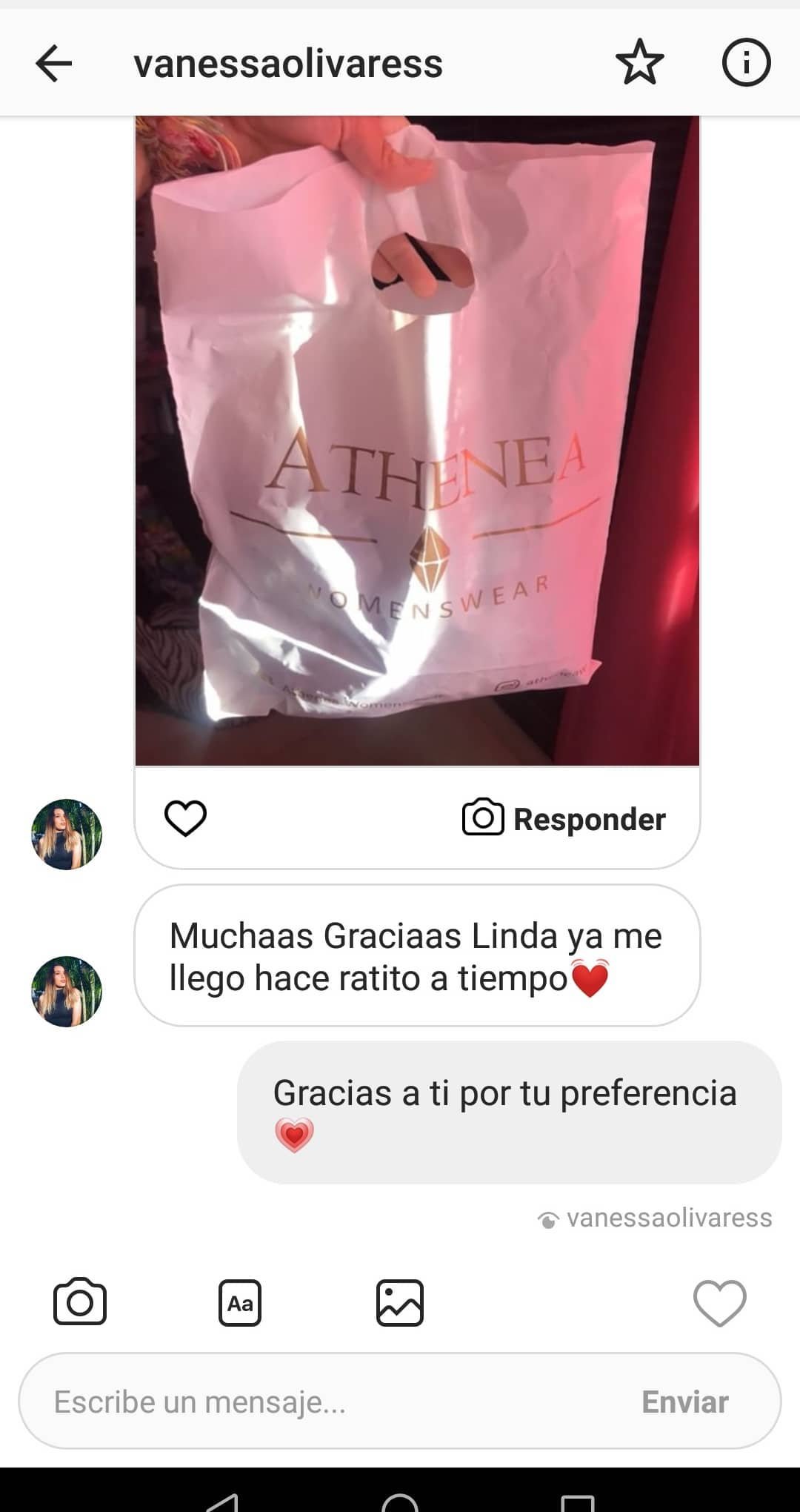800x1512 pixels.
Task: Go back from the vanessaolivaress chat
Action: [x=54, y=63]
